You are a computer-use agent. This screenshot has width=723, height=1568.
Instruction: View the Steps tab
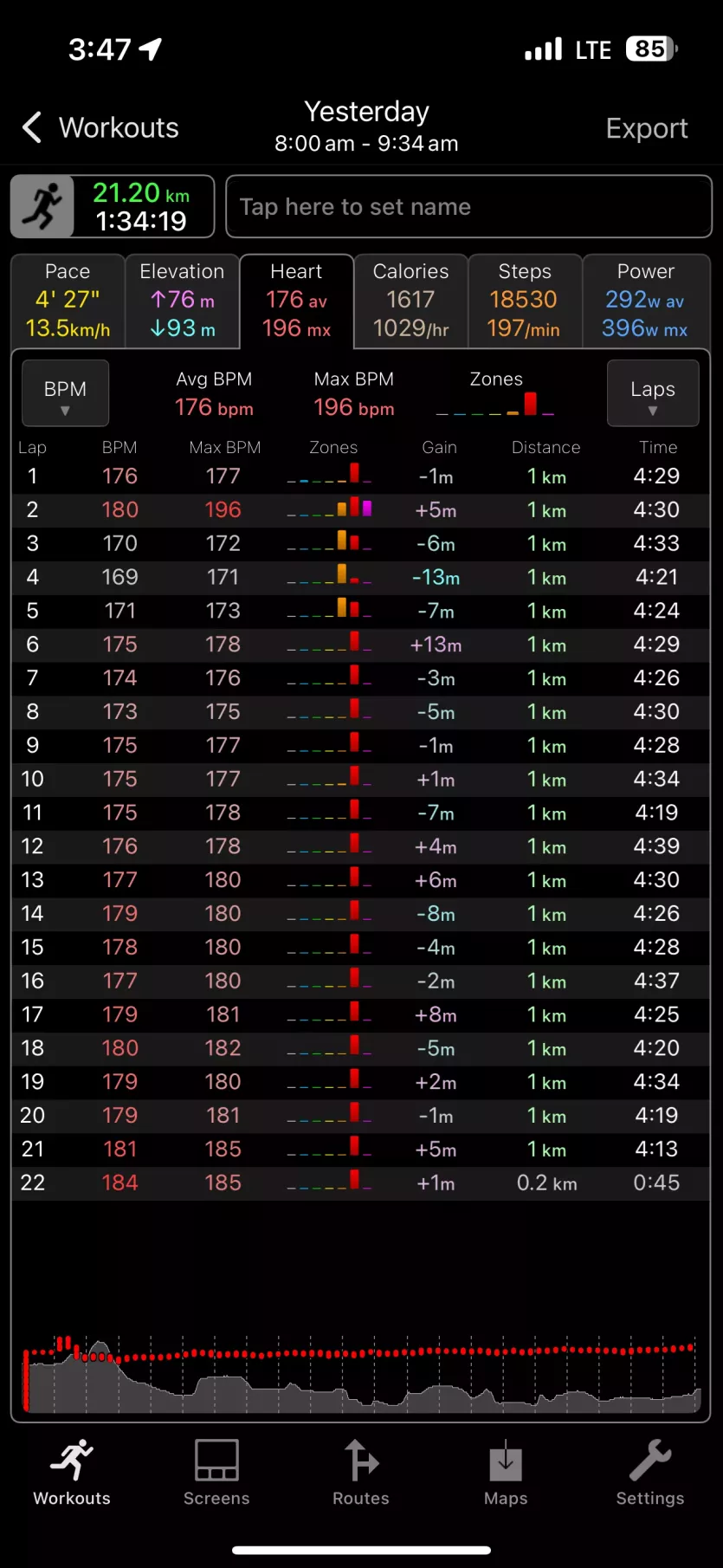point(525,301)
